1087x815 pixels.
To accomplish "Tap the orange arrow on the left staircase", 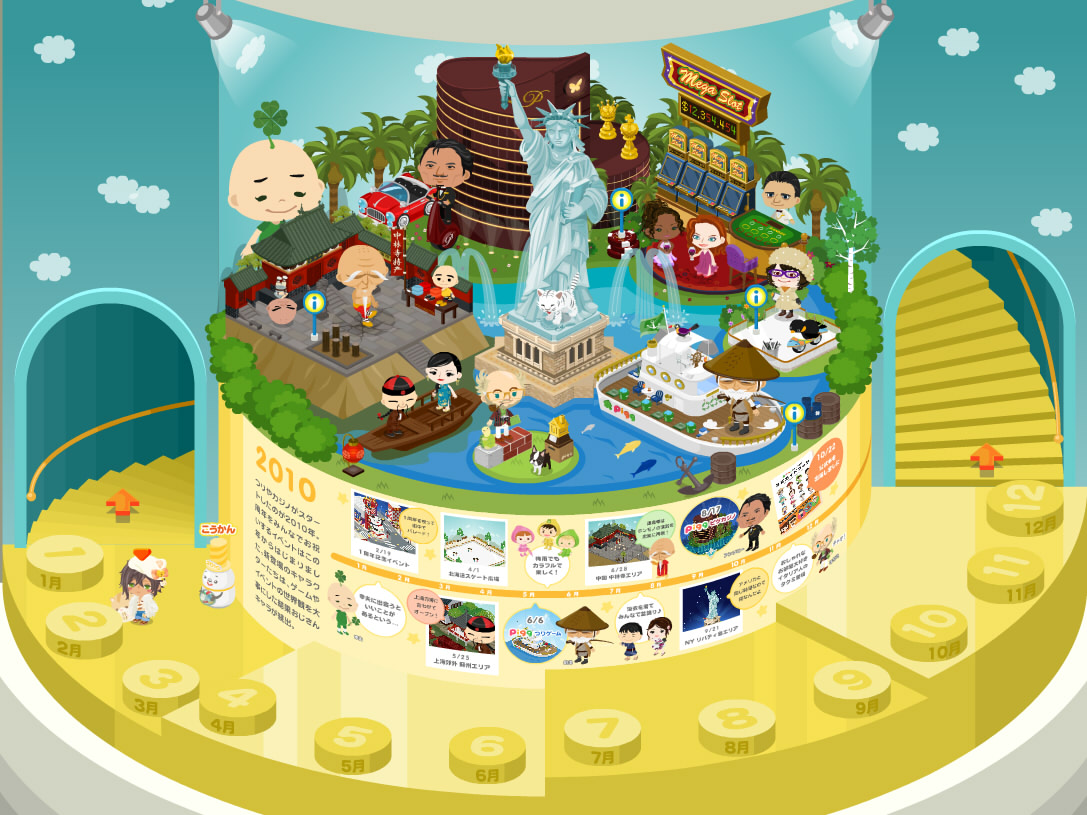I will coord(122,502).
